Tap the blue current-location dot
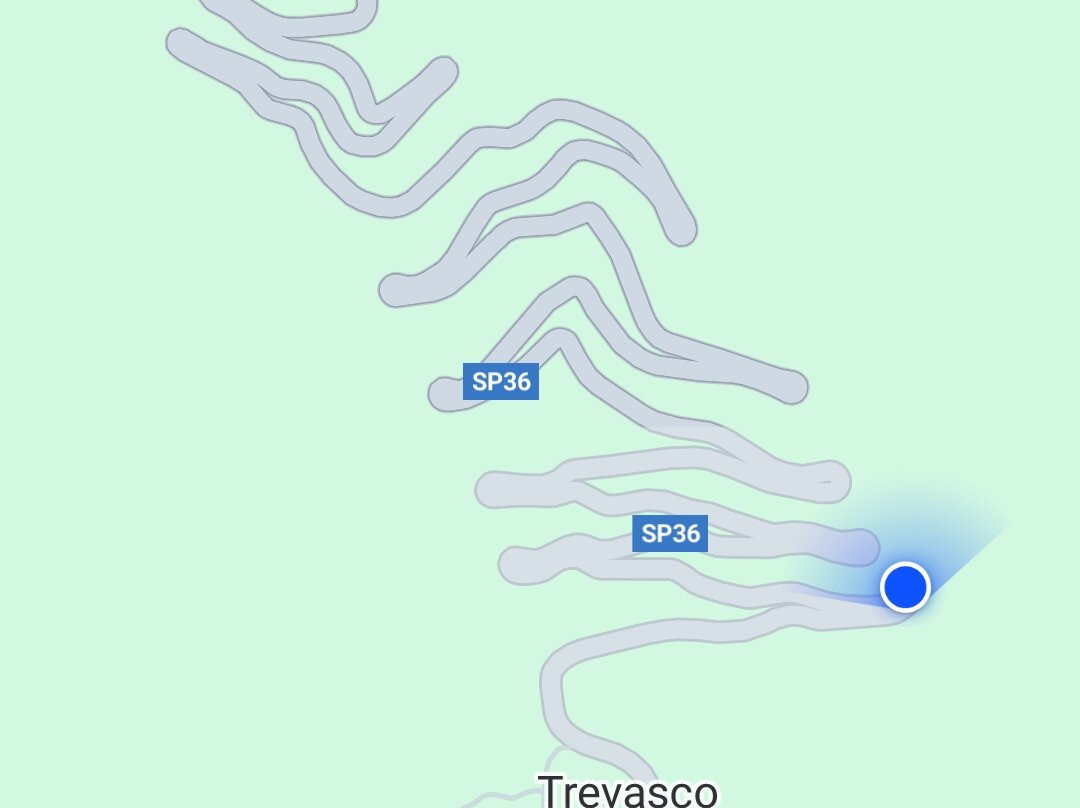This screenshot has height=808, width=1080. [905, 586]
